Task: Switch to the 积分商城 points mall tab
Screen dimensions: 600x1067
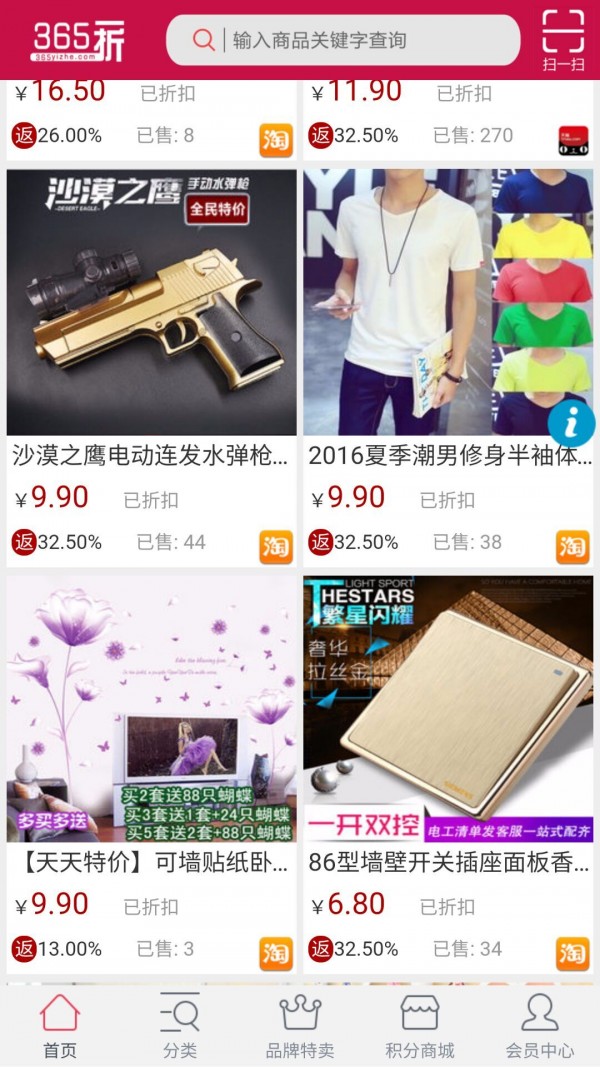Action: [x=420, y=1025]
